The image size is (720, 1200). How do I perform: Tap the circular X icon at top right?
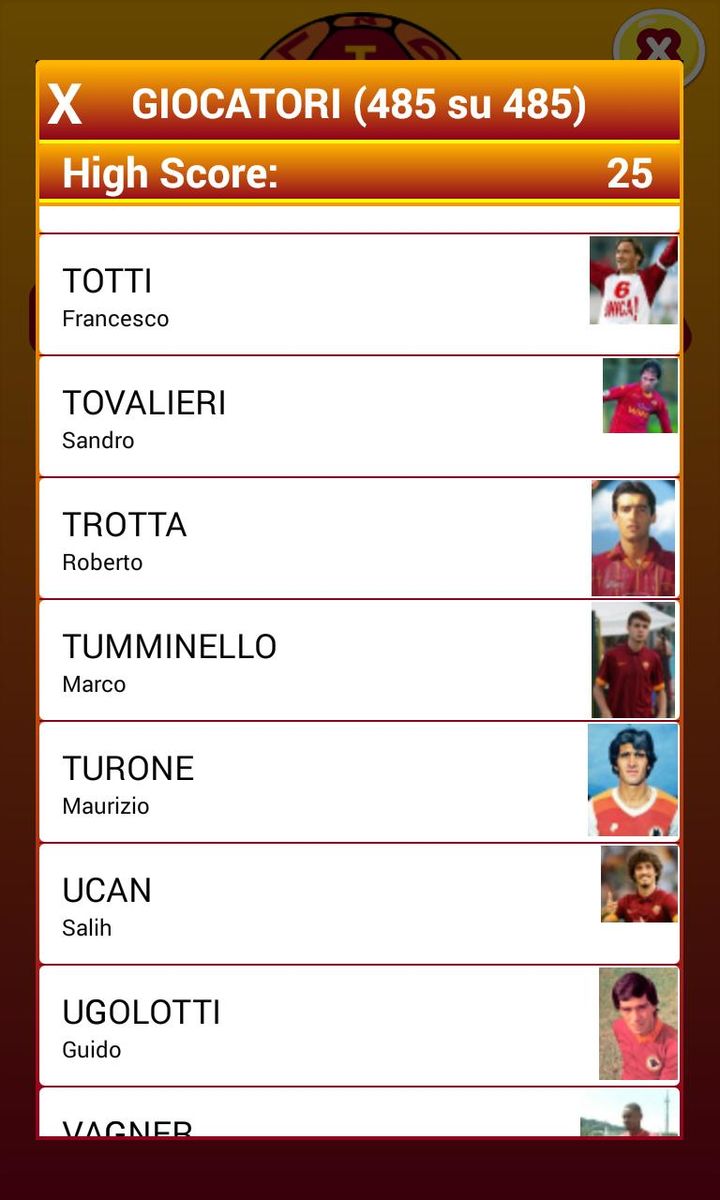[658, 46]
